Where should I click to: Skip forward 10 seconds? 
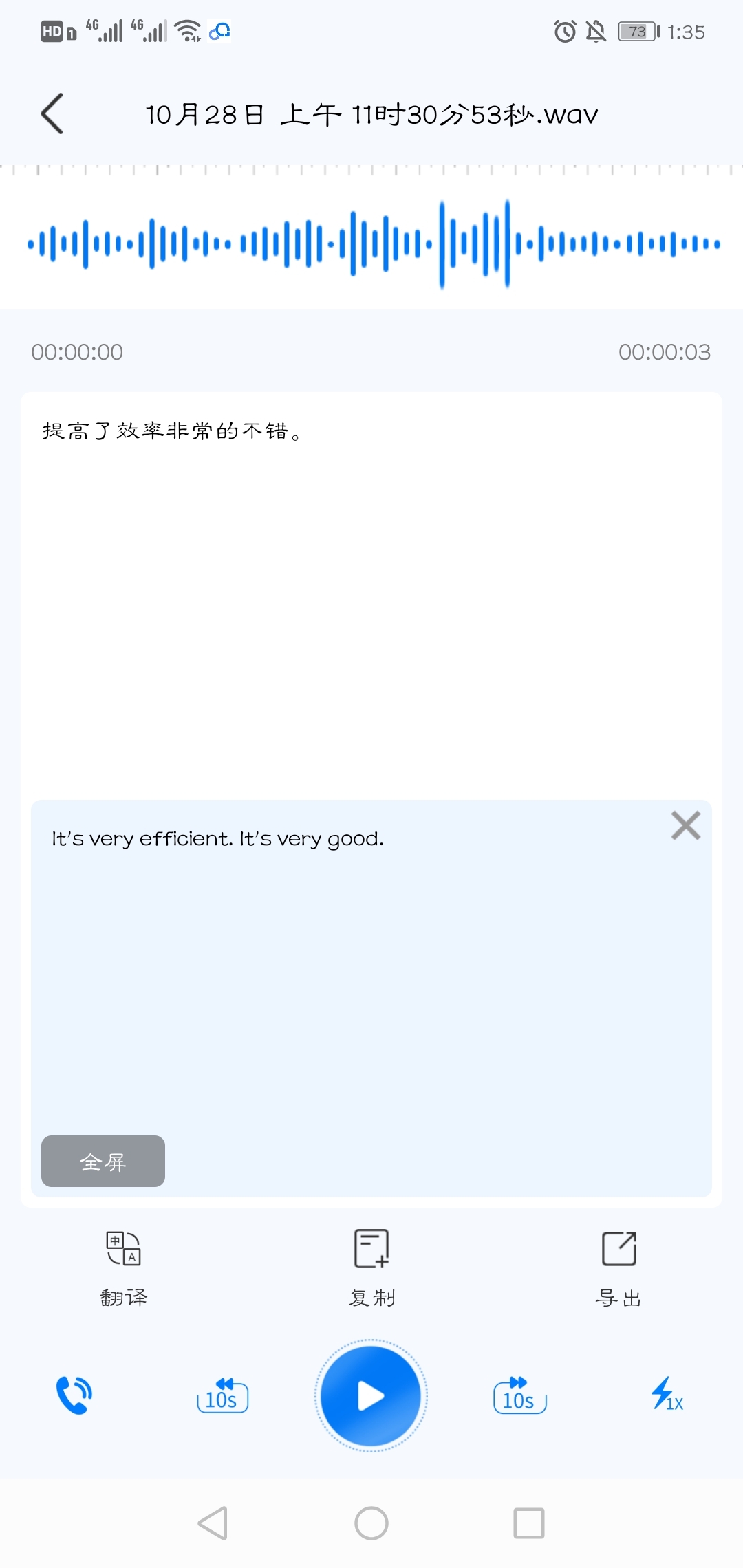519,1395
